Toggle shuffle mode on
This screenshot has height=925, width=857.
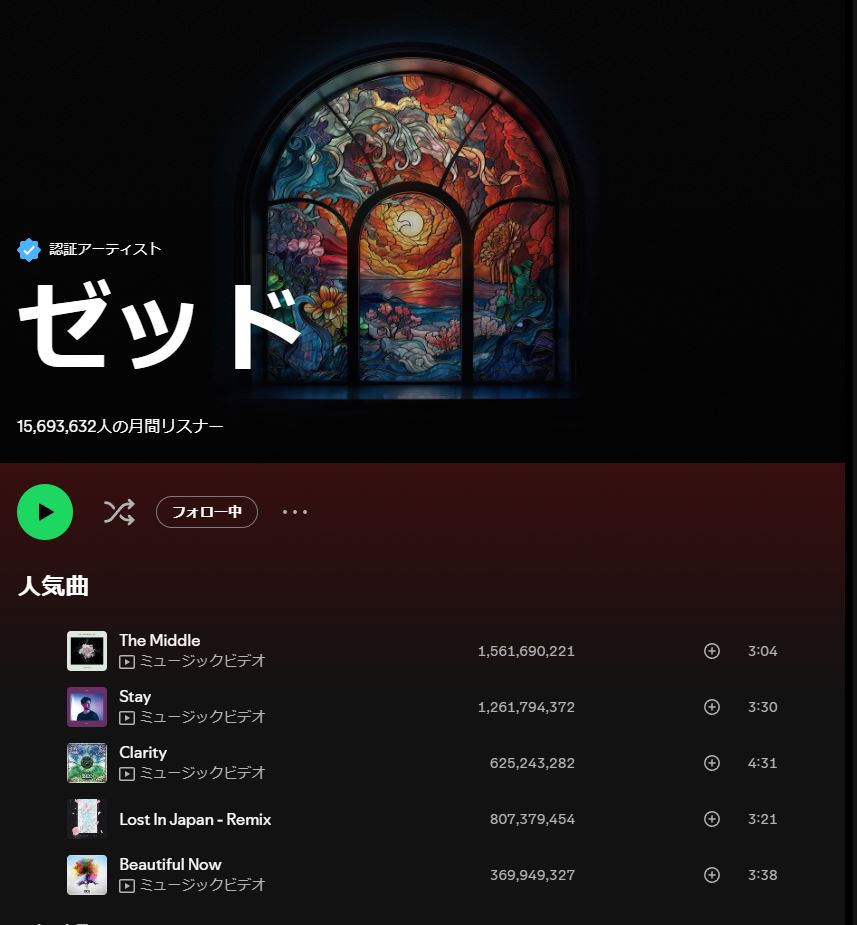tap(119, 512)
